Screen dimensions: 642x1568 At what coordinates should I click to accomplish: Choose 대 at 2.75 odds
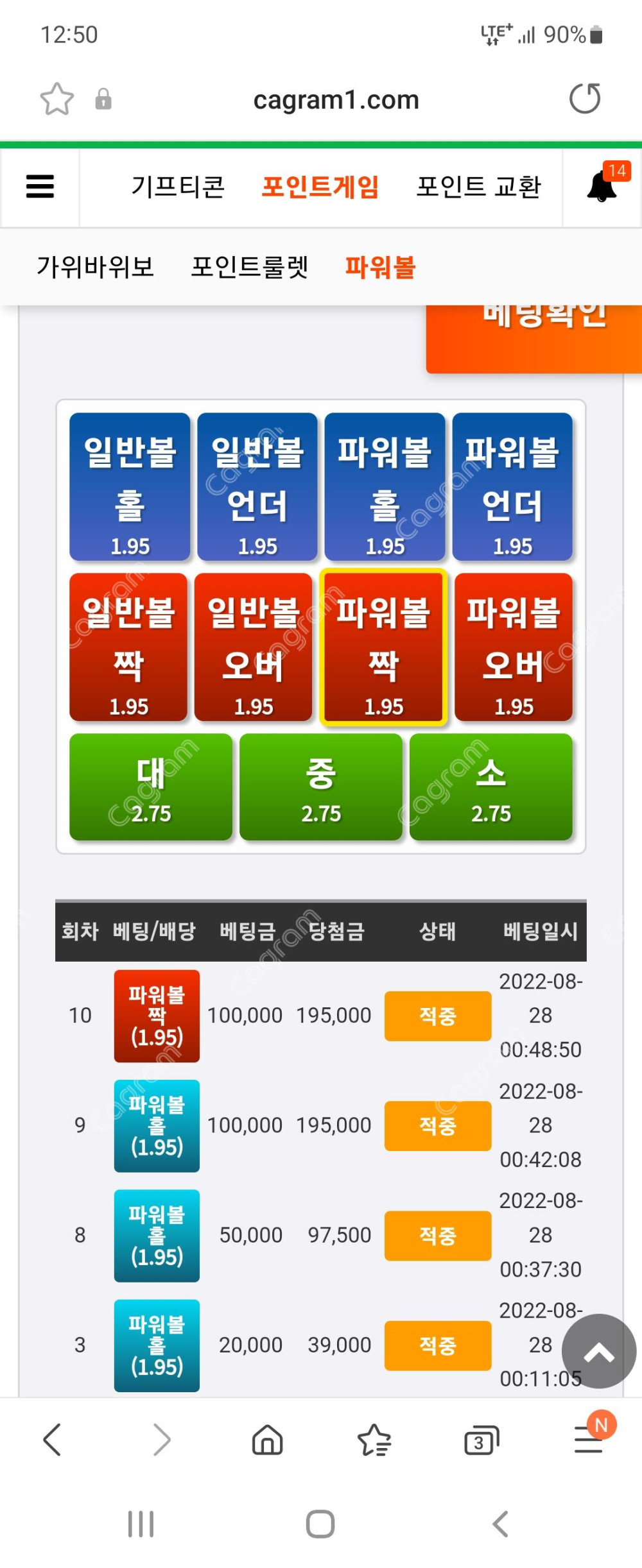(151, 787)
